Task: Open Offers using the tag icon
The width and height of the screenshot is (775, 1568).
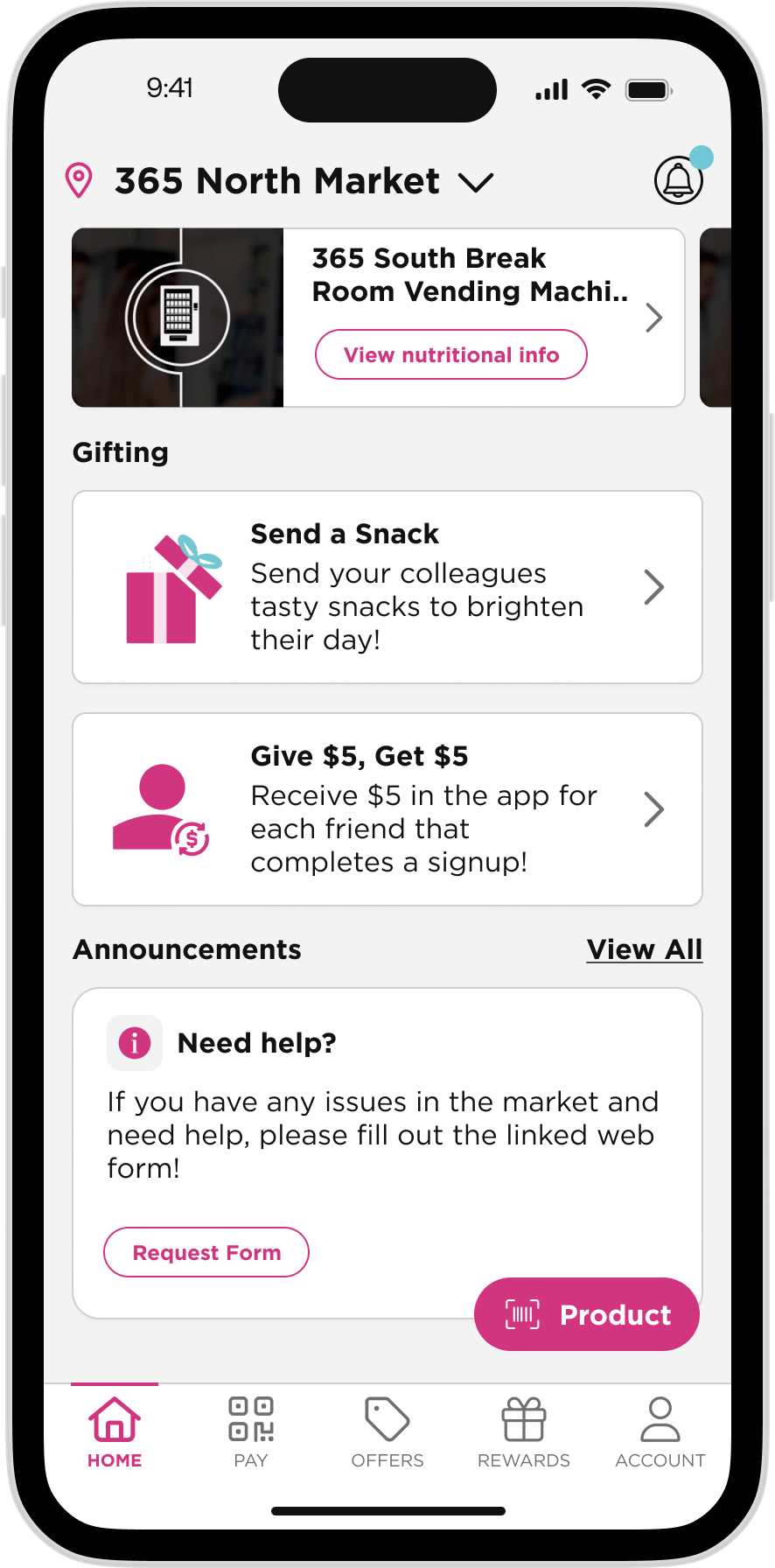Action: pyautogui.click(x=387, y=1417)
